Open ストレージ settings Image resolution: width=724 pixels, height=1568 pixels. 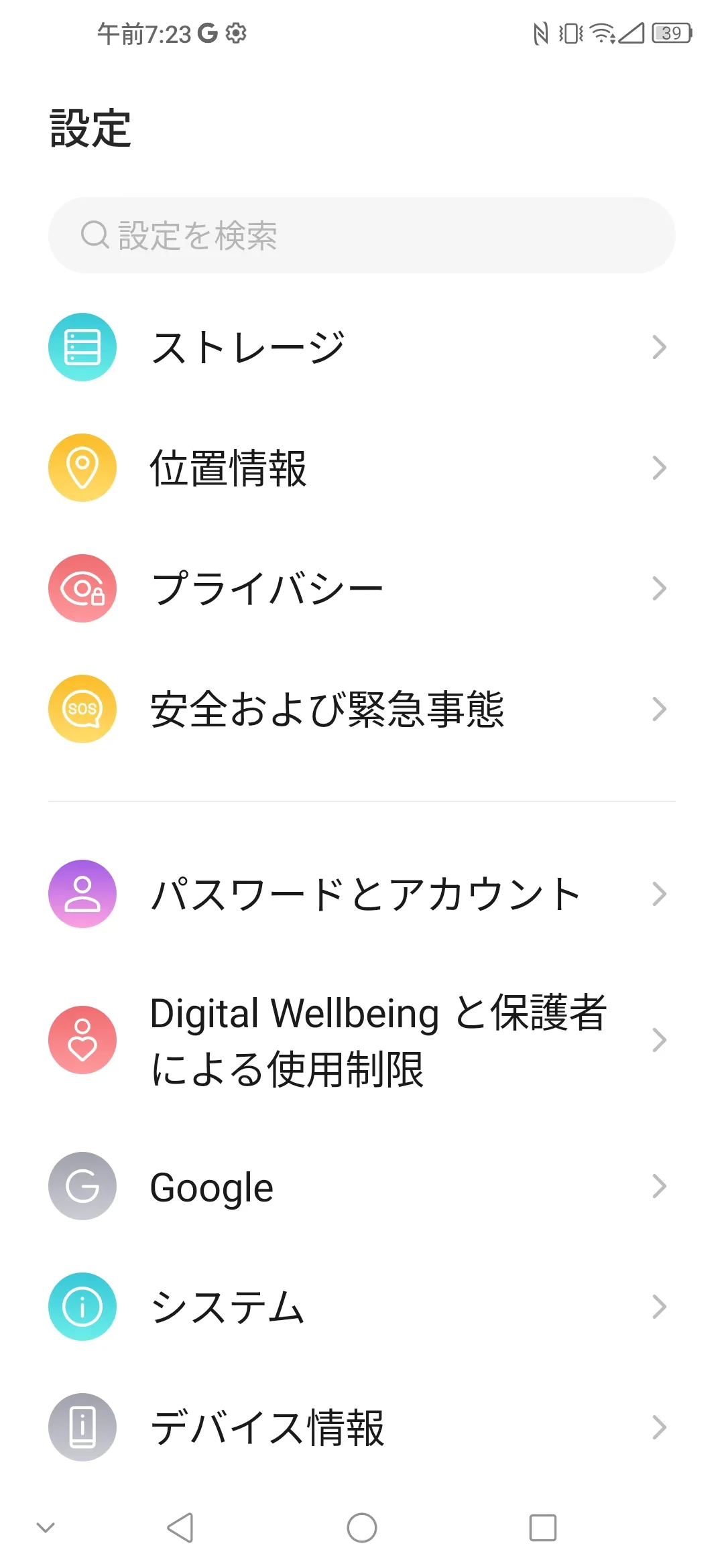point(362,347)
